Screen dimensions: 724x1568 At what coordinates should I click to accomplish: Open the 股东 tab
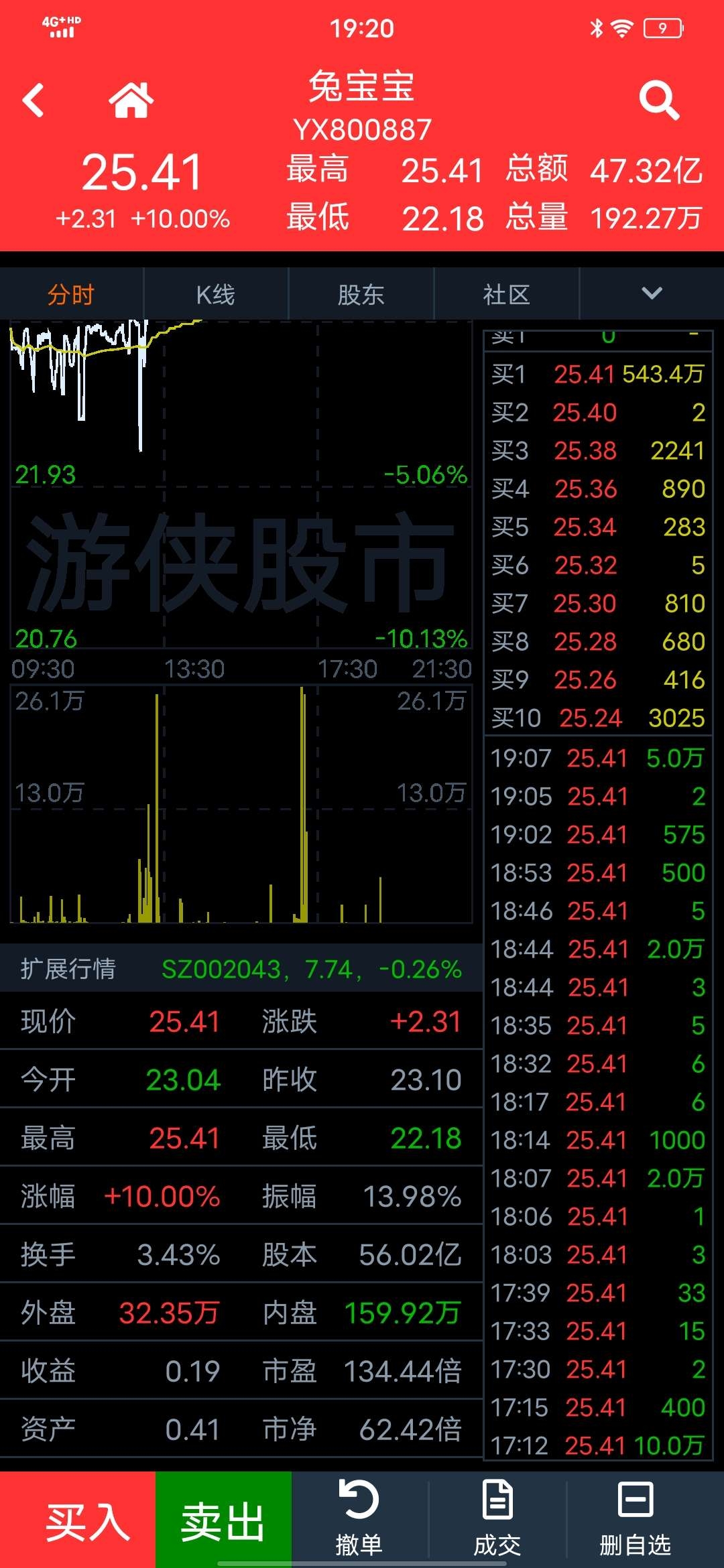[x=361, y=293]
